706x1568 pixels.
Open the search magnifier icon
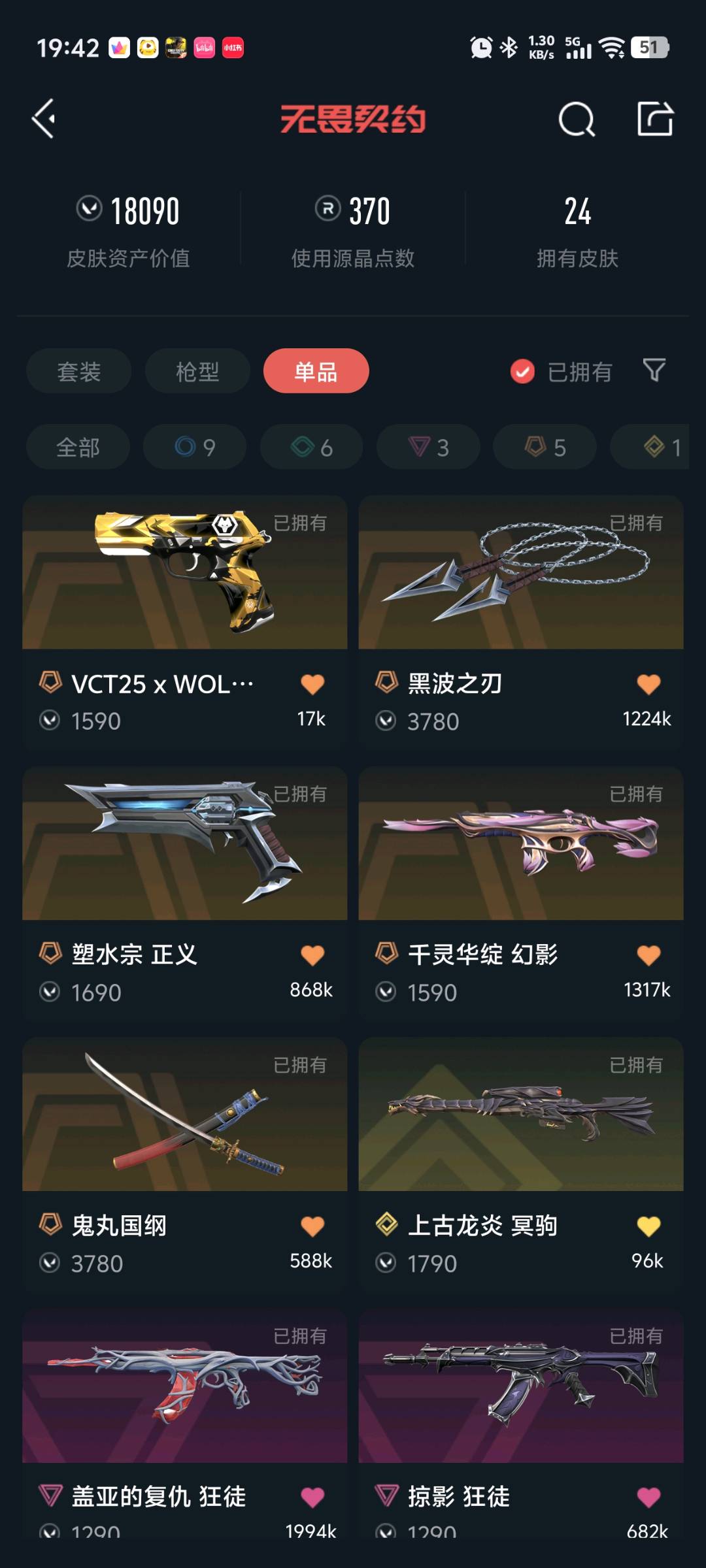click(576, 120)
